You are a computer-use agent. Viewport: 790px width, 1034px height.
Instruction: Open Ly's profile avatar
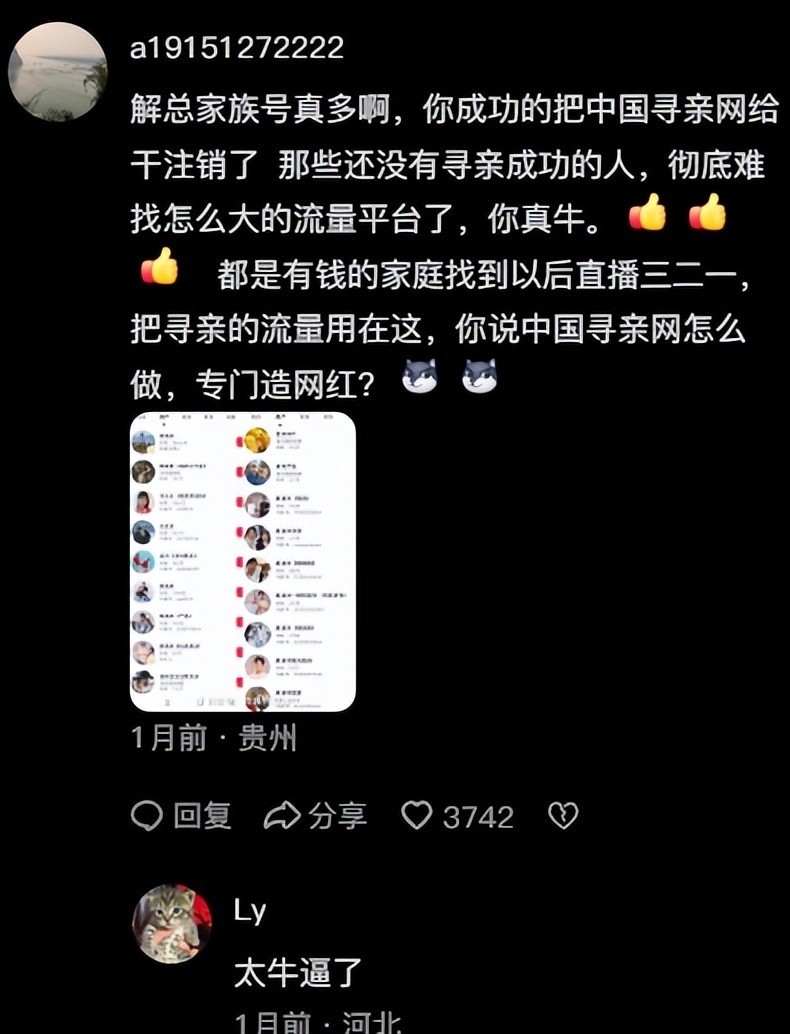172,924
